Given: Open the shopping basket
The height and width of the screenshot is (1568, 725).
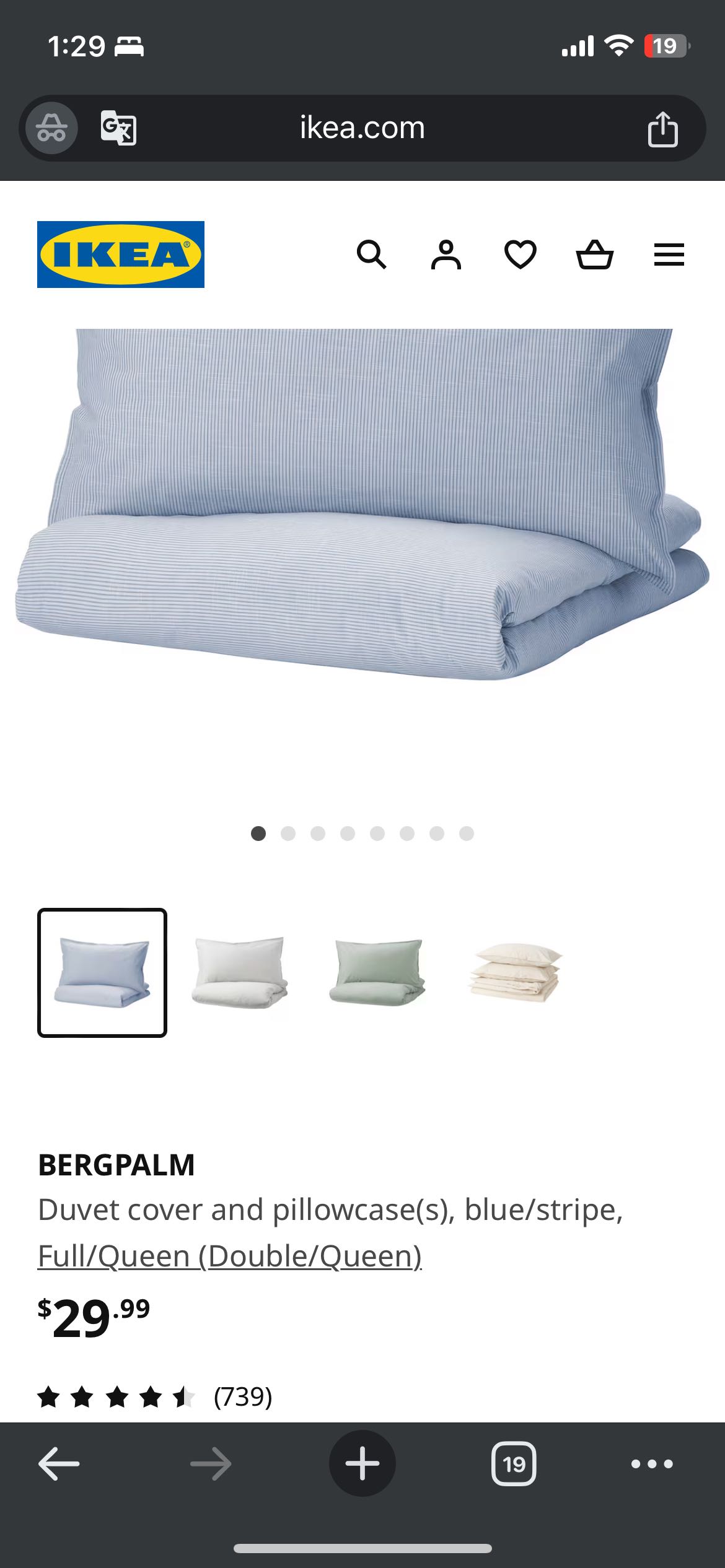Looking at the screenshot, I should tap(595, 255).
